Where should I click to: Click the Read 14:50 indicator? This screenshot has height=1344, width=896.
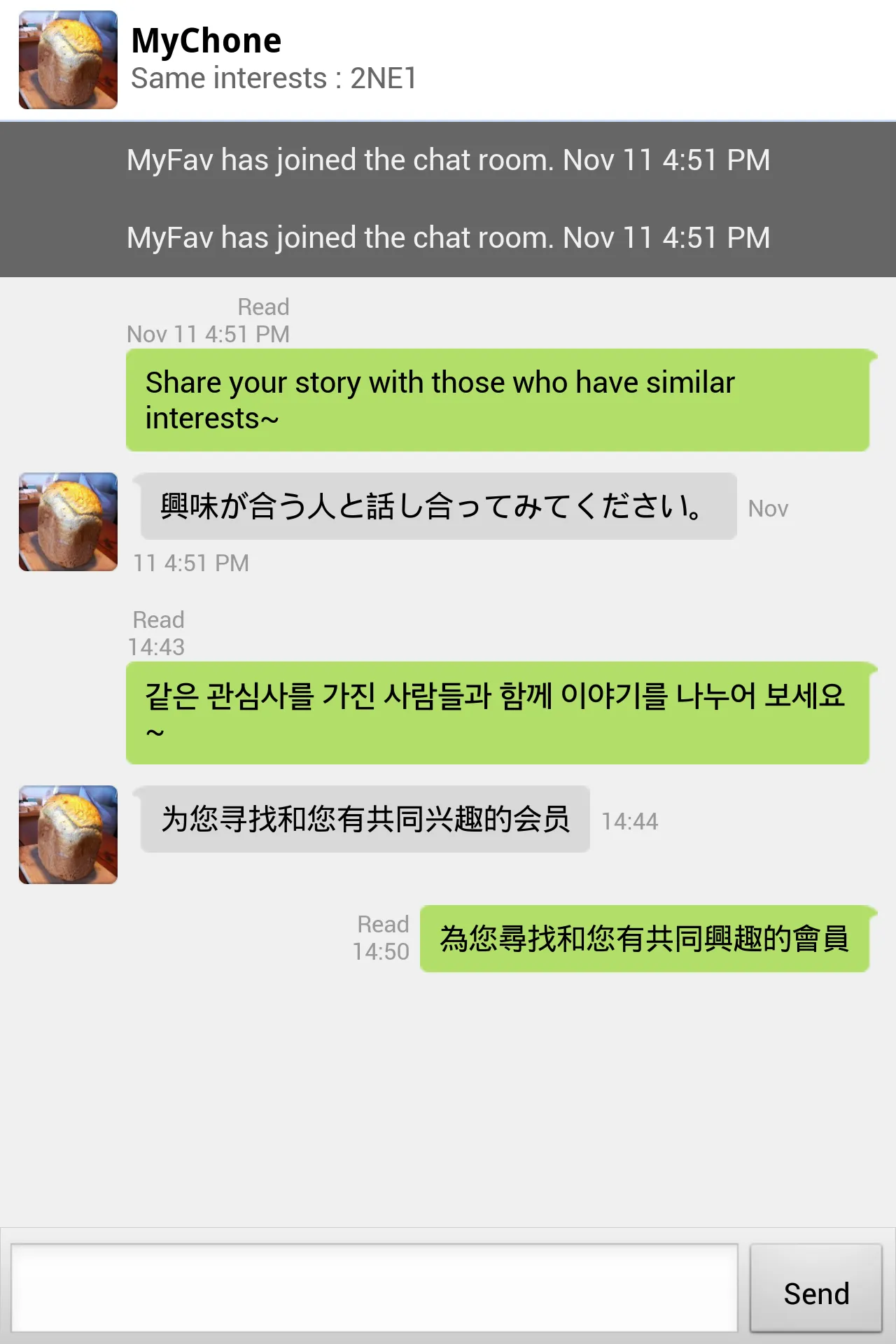[382, 938]
